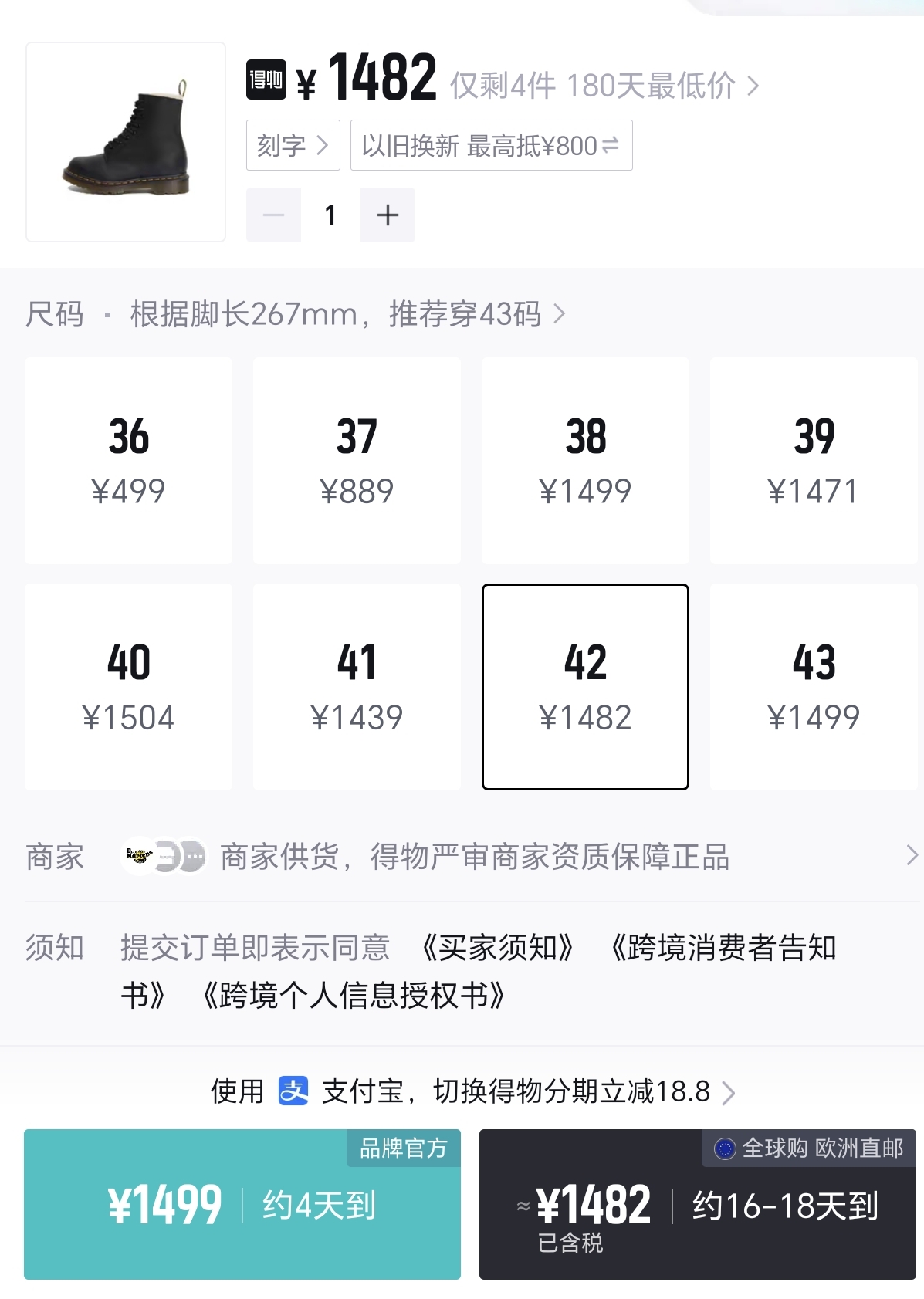Tap the selected size 42

585,686
